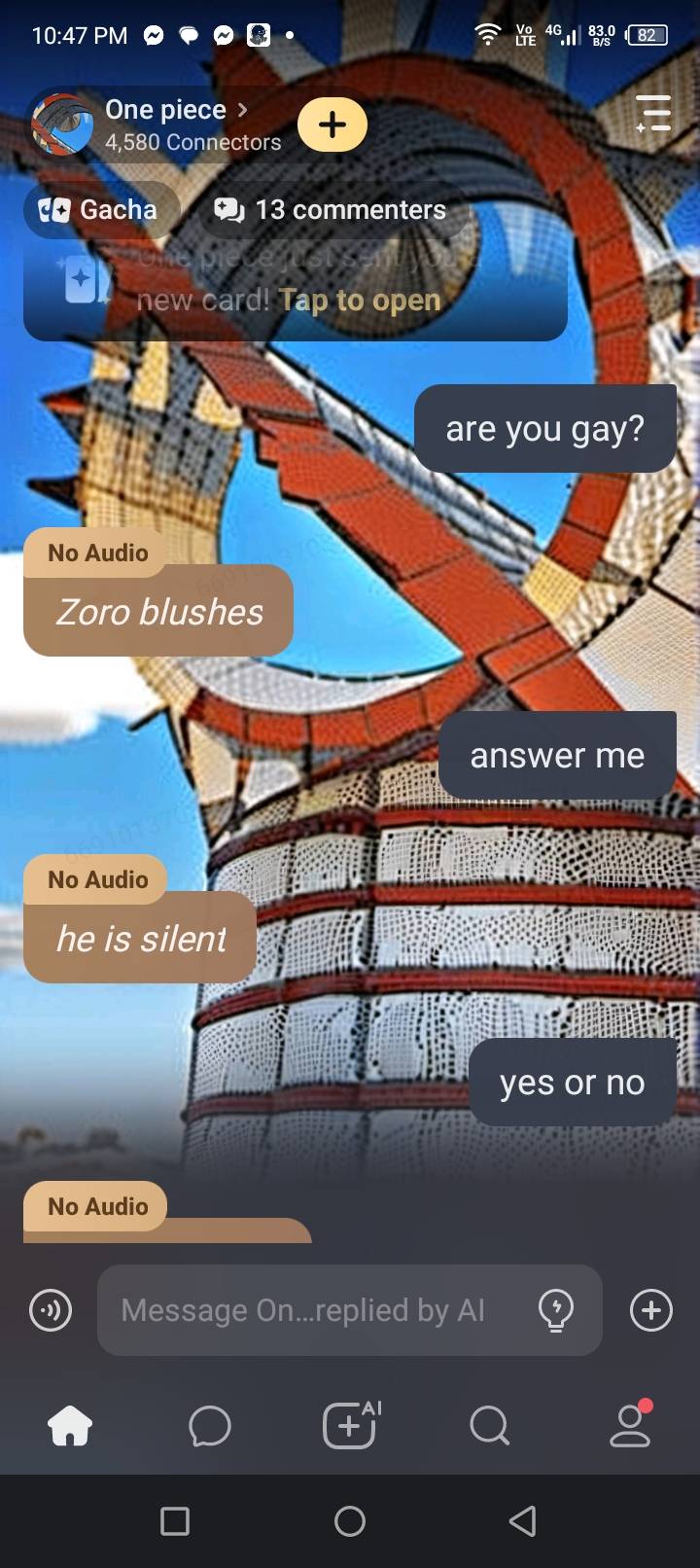
Task: Tap the system home button
Action: click(x=350, y=1520)
